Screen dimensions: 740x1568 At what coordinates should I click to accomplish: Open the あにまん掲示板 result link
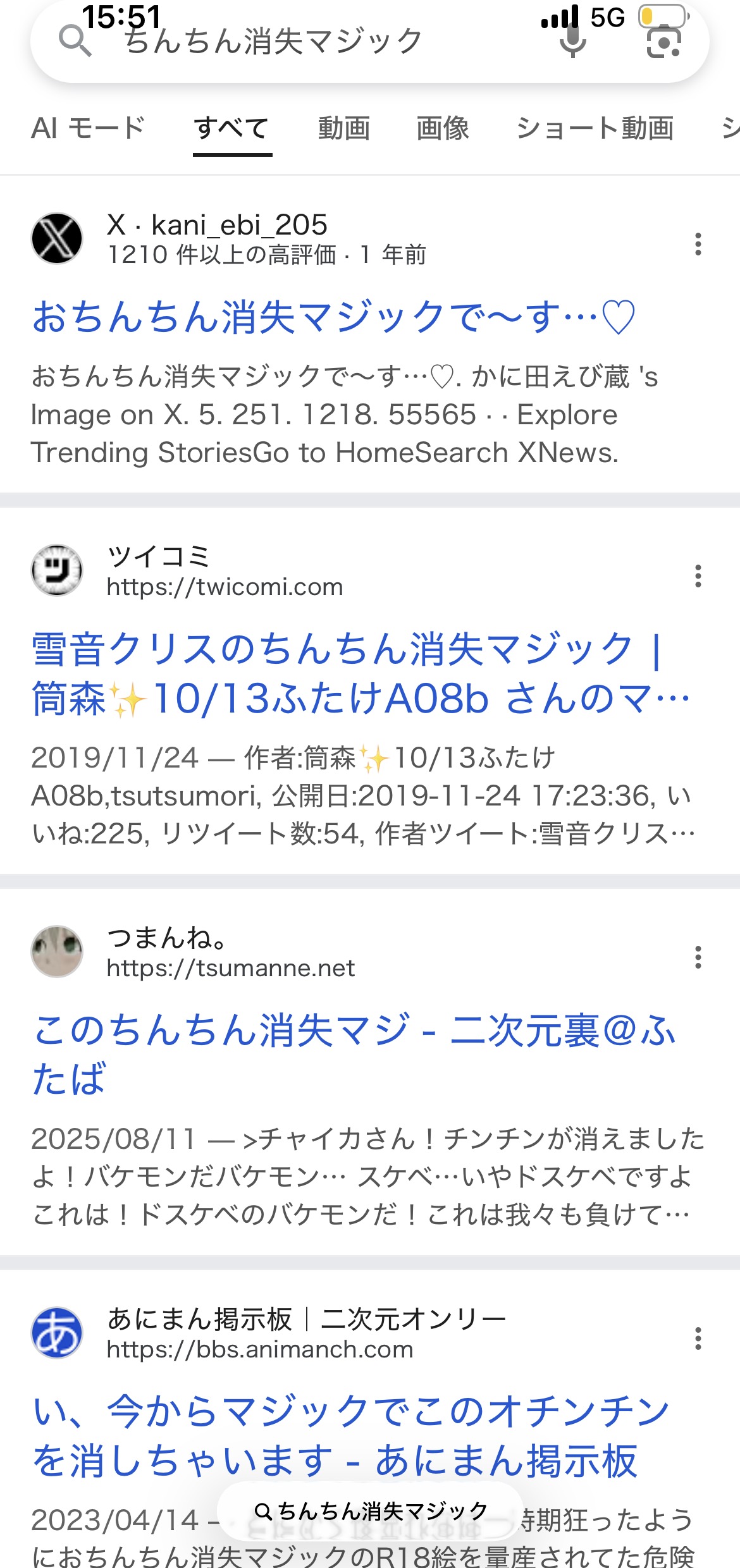351,1436
